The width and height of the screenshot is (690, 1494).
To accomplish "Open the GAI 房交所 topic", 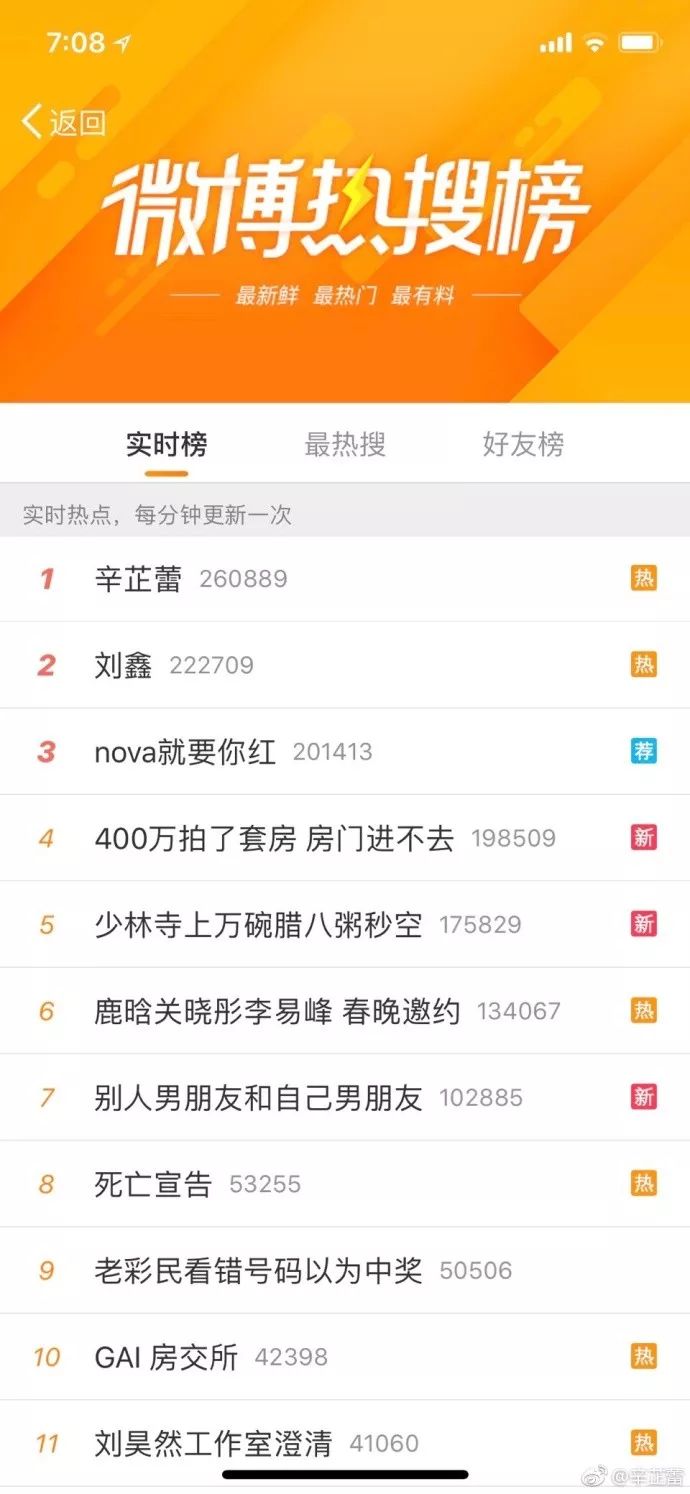I will pos(345,1357).
